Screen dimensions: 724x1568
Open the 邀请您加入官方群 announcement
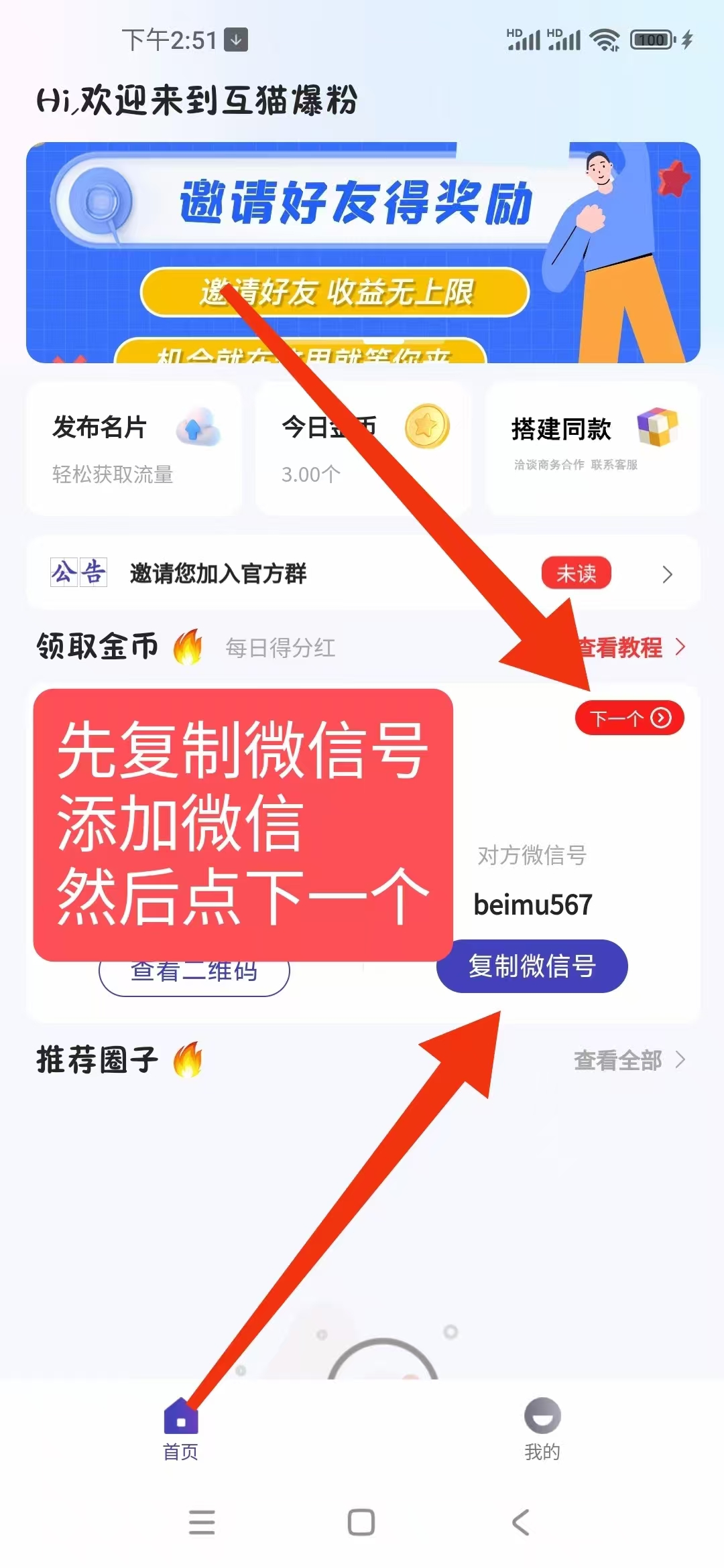(x=363, y=573)
